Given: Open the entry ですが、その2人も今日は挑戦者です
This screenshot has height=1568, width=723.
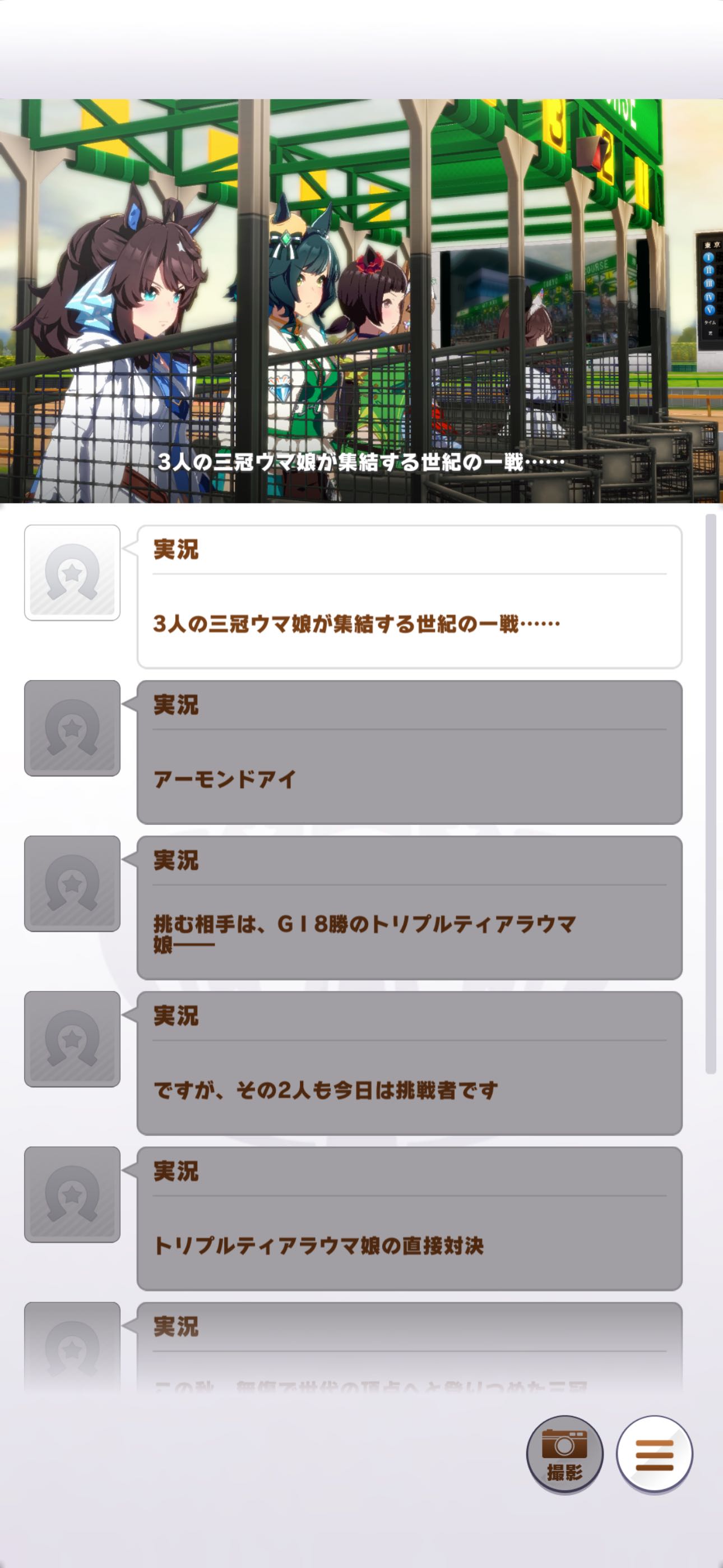Looking at the screenshot, I should pos(409,1063).
